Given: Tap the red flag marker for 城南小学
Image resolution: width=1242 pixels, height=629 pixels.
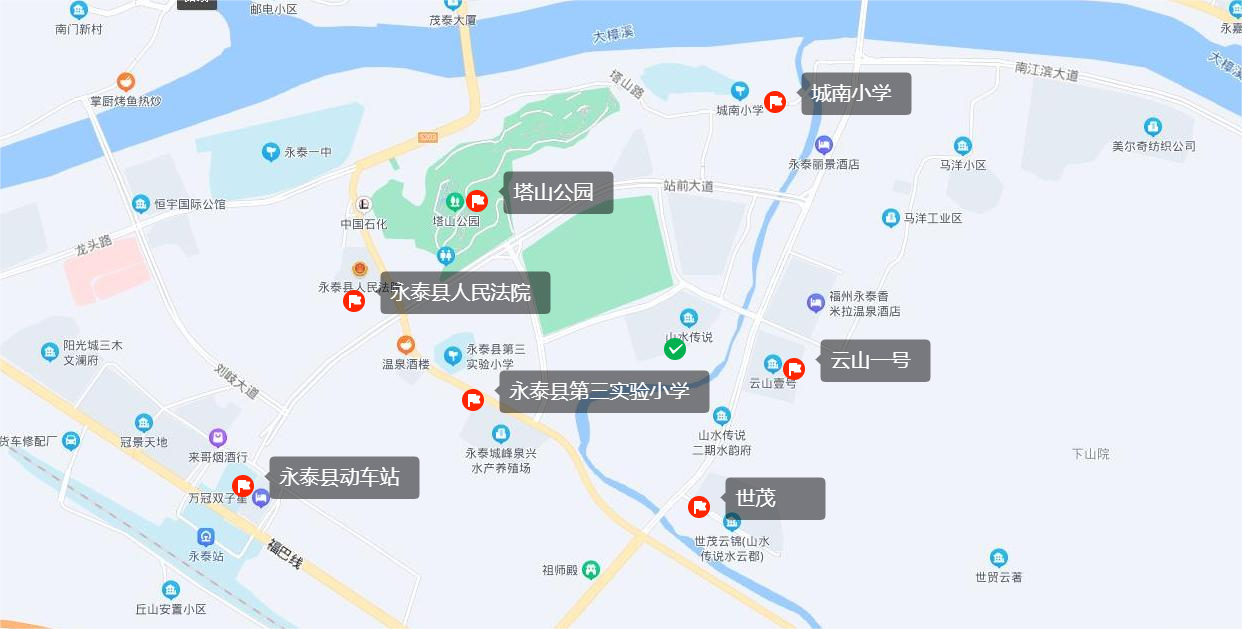Looking at the screenshot, I should [775, 102].
